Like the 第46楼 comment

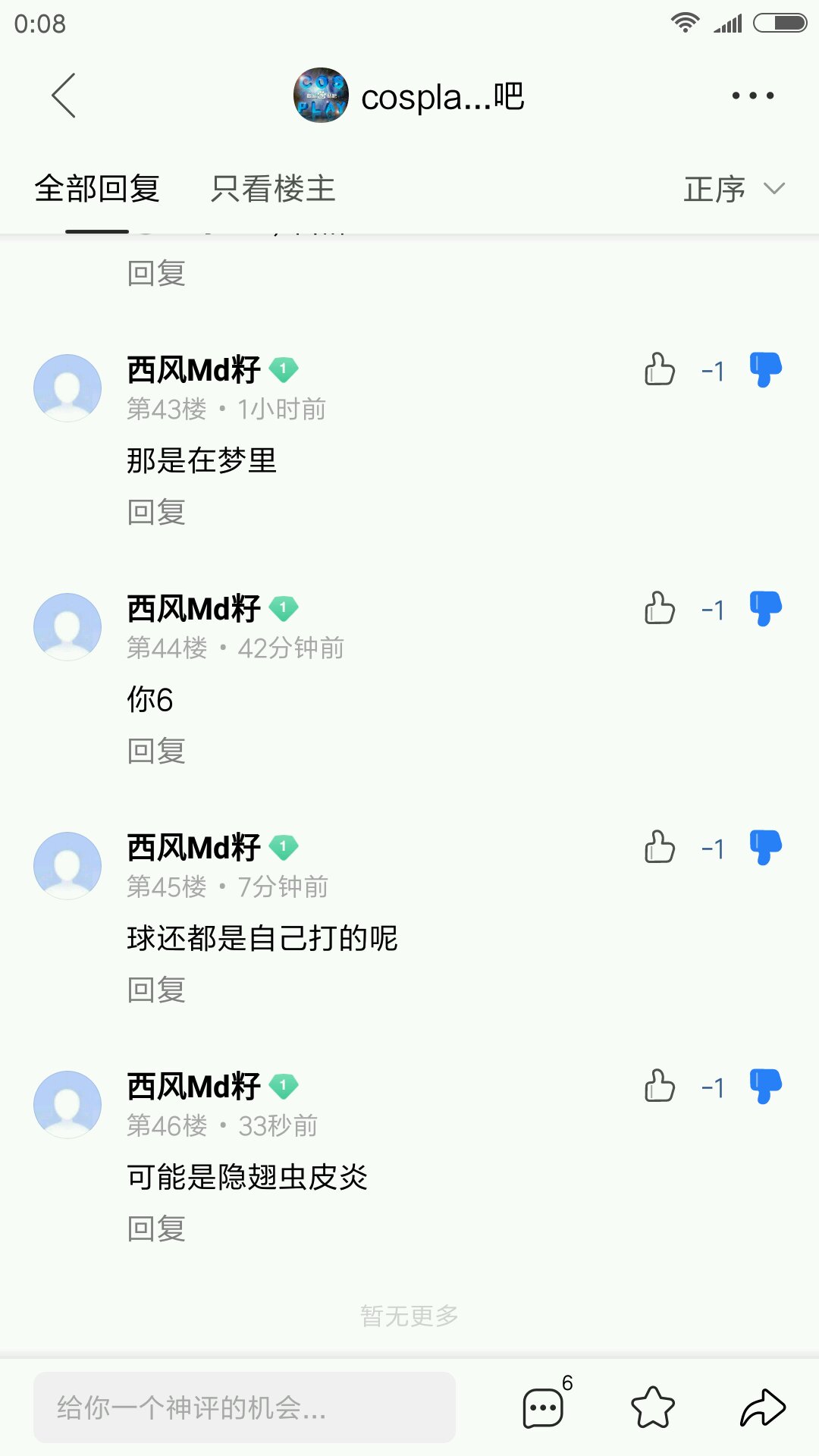(659, 1087)
